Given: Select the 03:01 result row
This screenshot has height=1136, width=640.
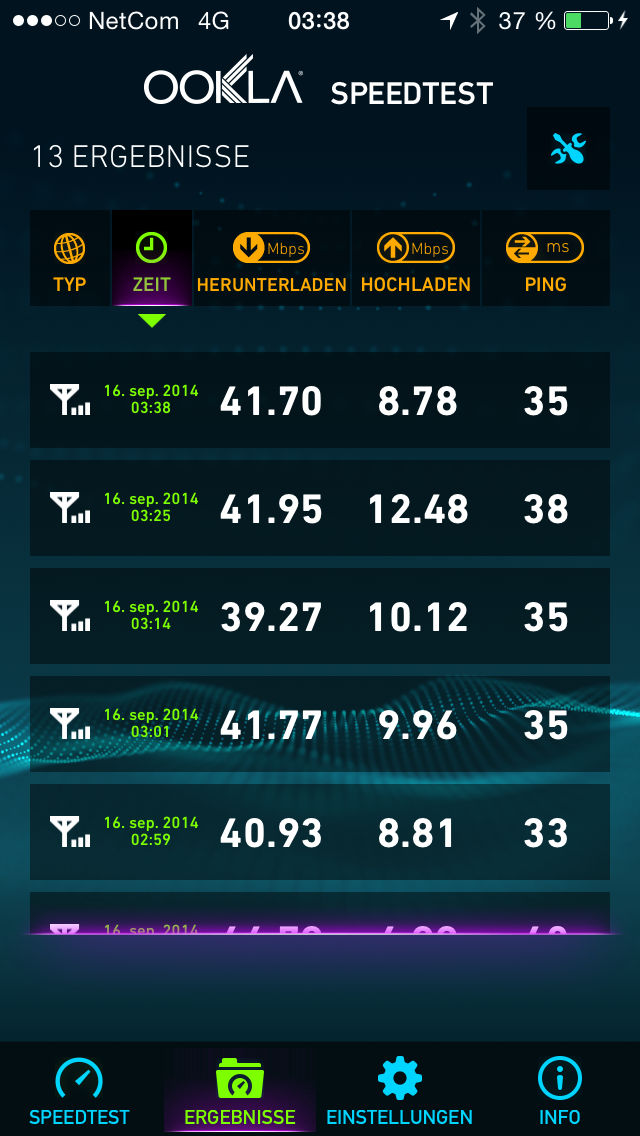Looking at the screenshot, I should click(320, 724).
